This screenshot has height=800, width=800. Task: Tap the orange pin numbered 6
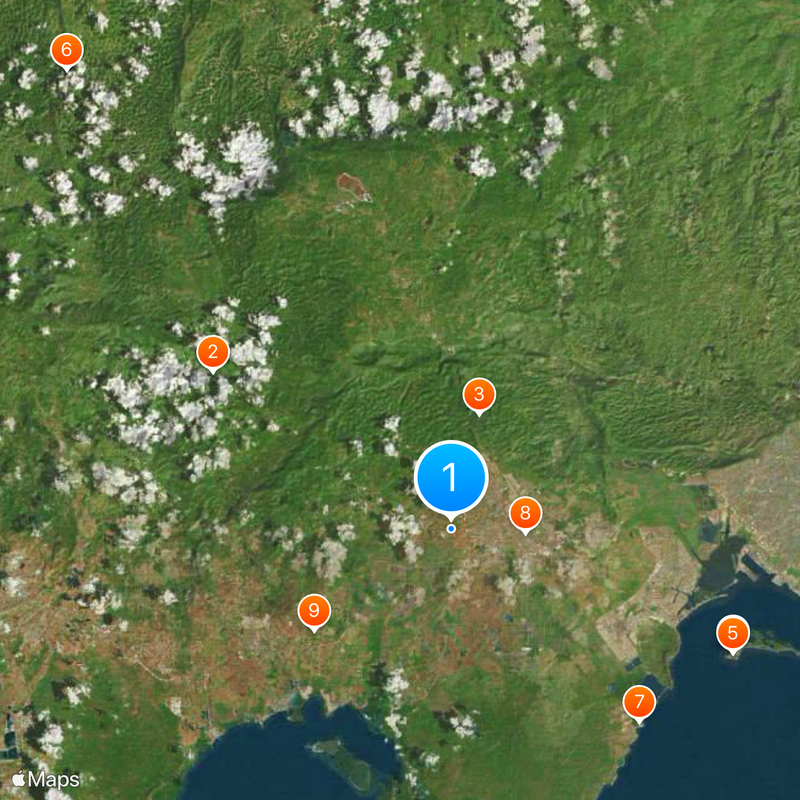(x=67, y=49)
